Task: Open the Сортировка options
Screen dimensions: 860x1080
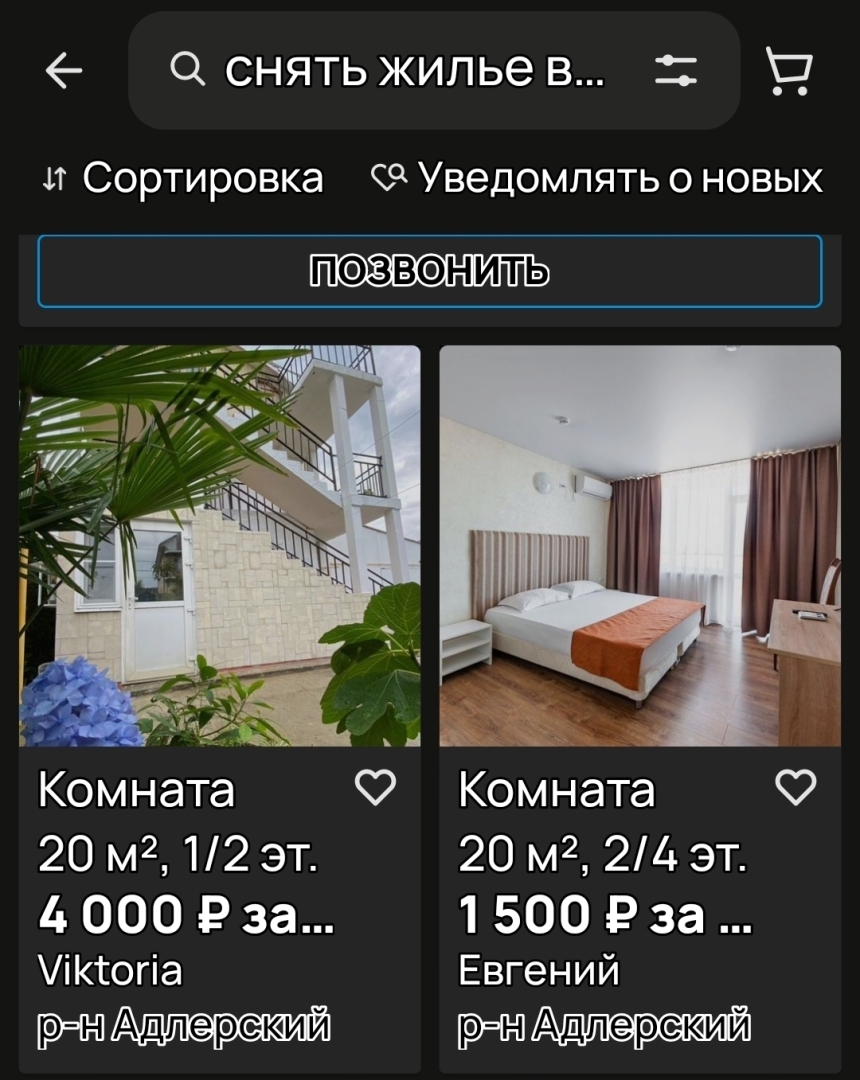Action: [x=184, y=178]
